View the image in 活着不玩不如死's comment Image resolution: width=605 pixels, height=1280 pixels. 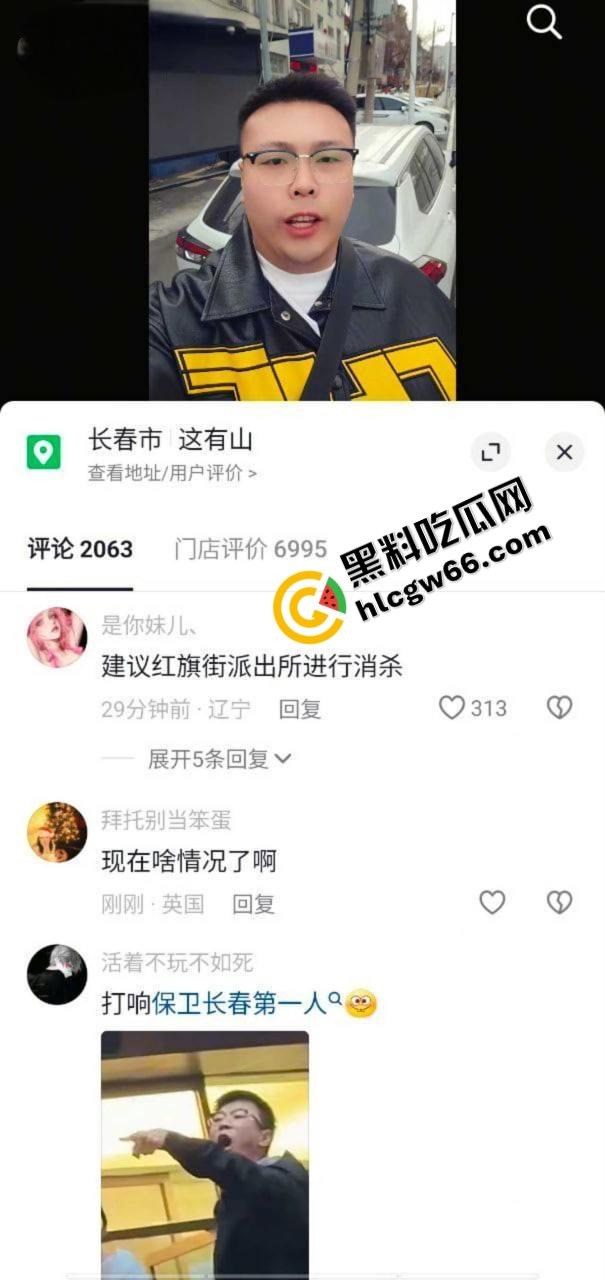pyautogui.click(x=205, y=1151)
